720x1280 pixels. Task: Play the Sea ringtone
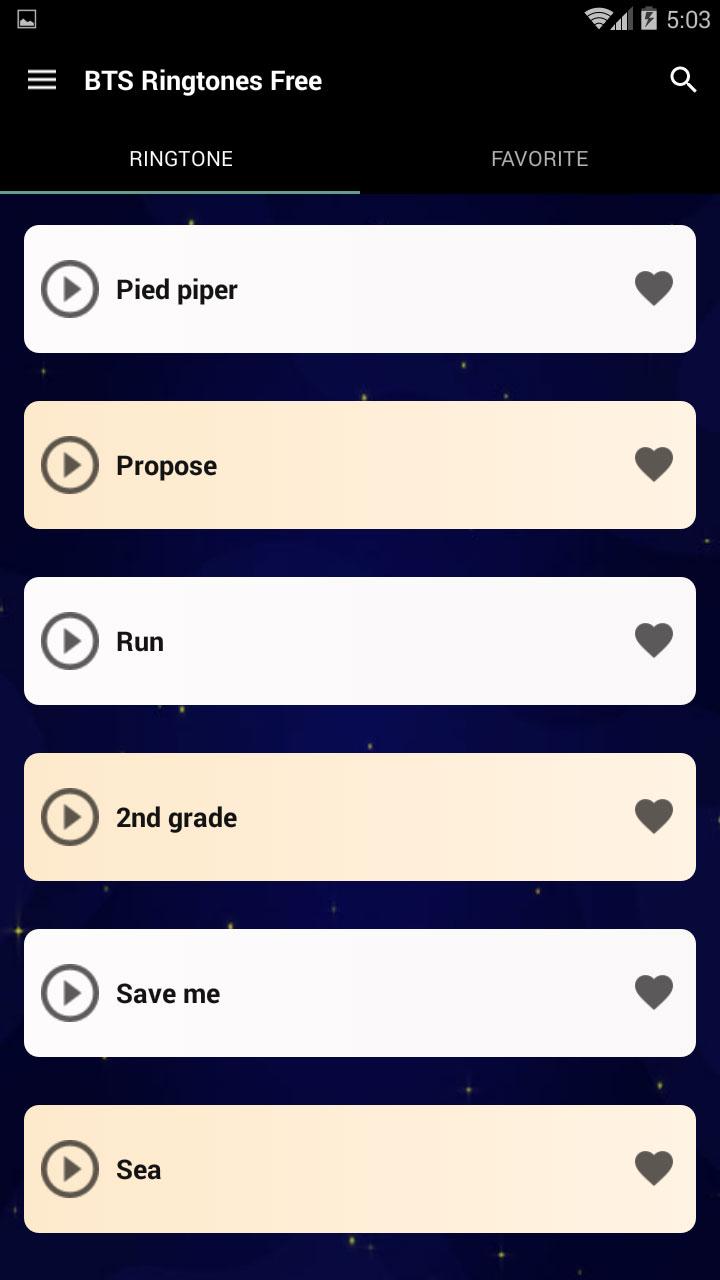click(x=70, y=1169)
